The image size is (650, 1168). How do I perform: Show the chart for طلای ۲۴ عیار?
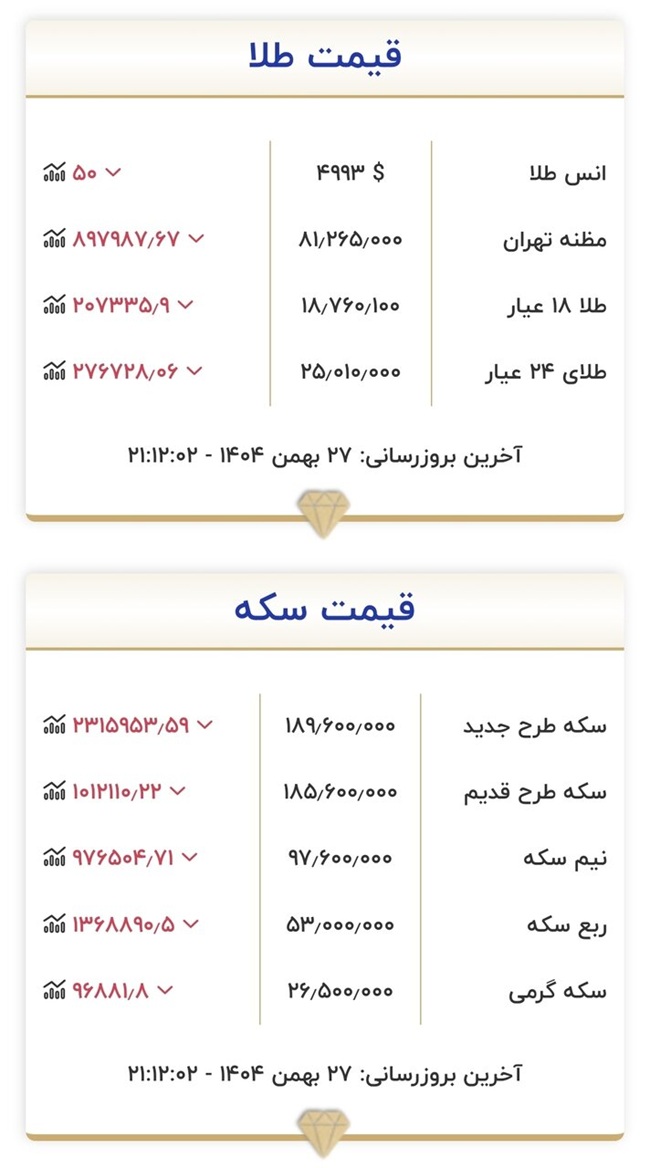[54, 371]
